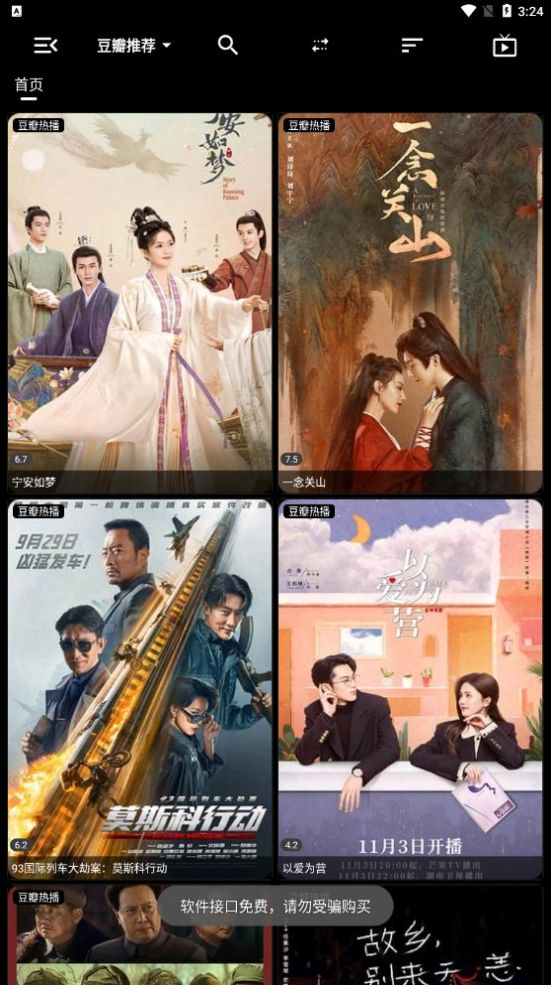The height and width of the screenshot is (985, 551).
Task: Open the search icon
Action: point(227,45)
